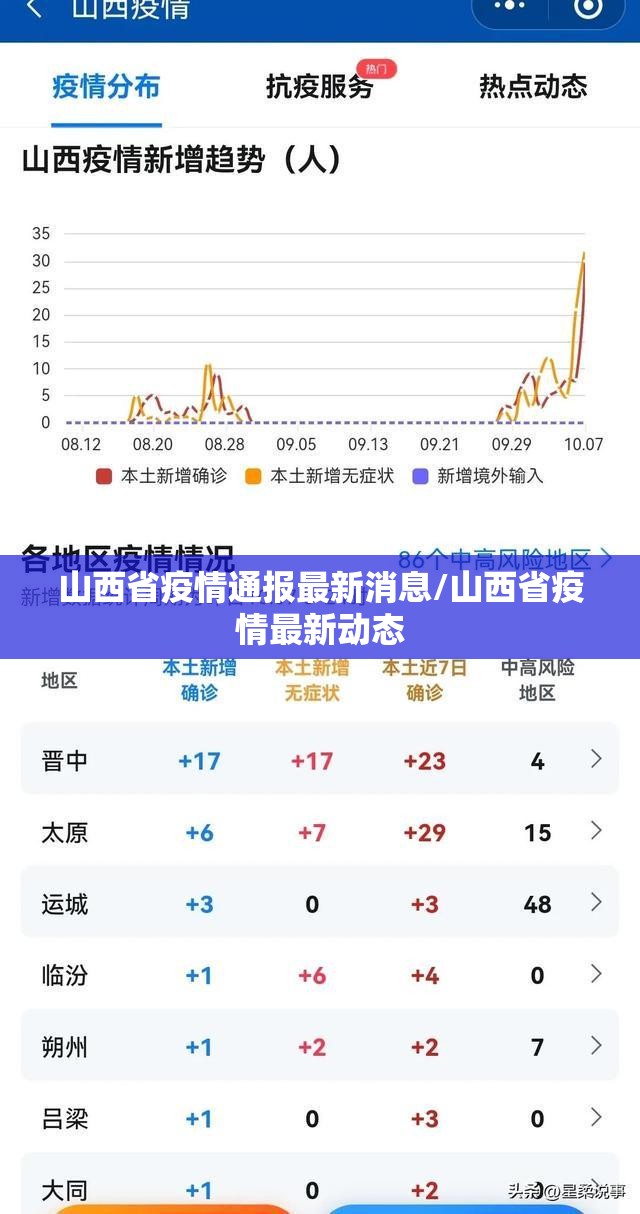Viewport: 640px width, 1214px height.
Task: Switch to the 疫情分布 tab
Action: pos(106,86)
